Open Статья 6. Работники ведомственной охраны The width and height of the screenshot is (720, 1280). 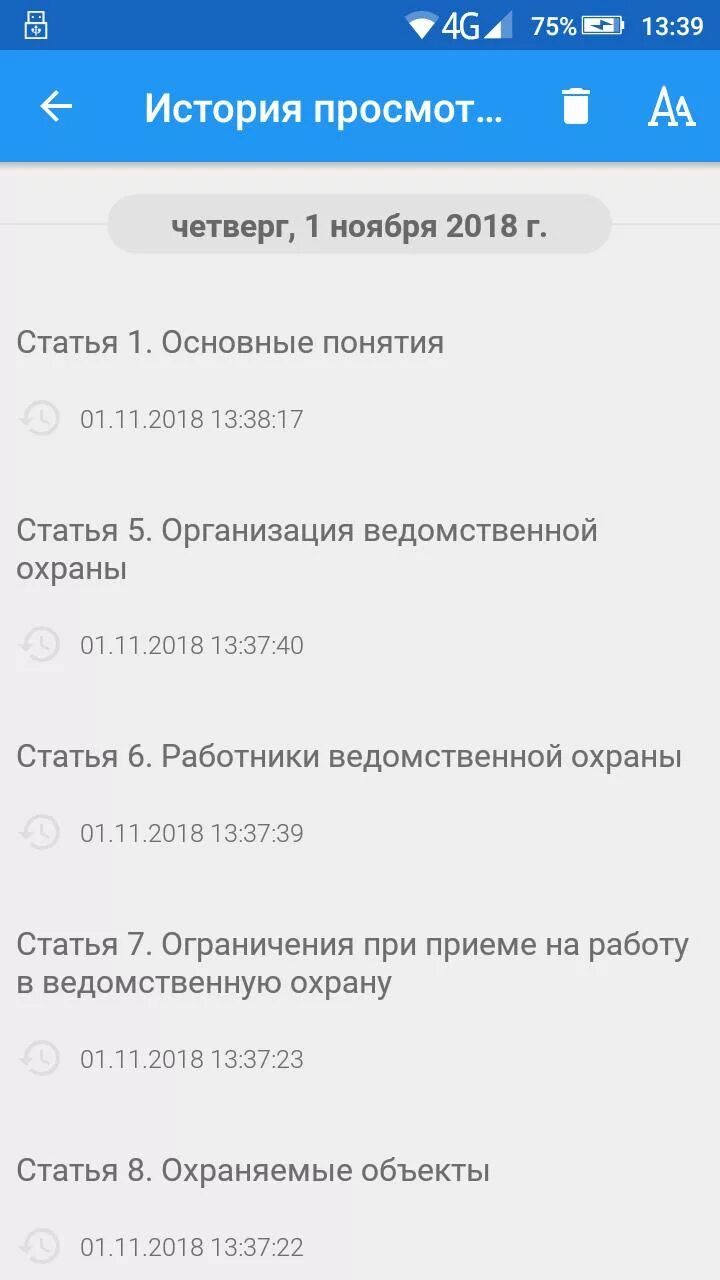tap(360, 794)
